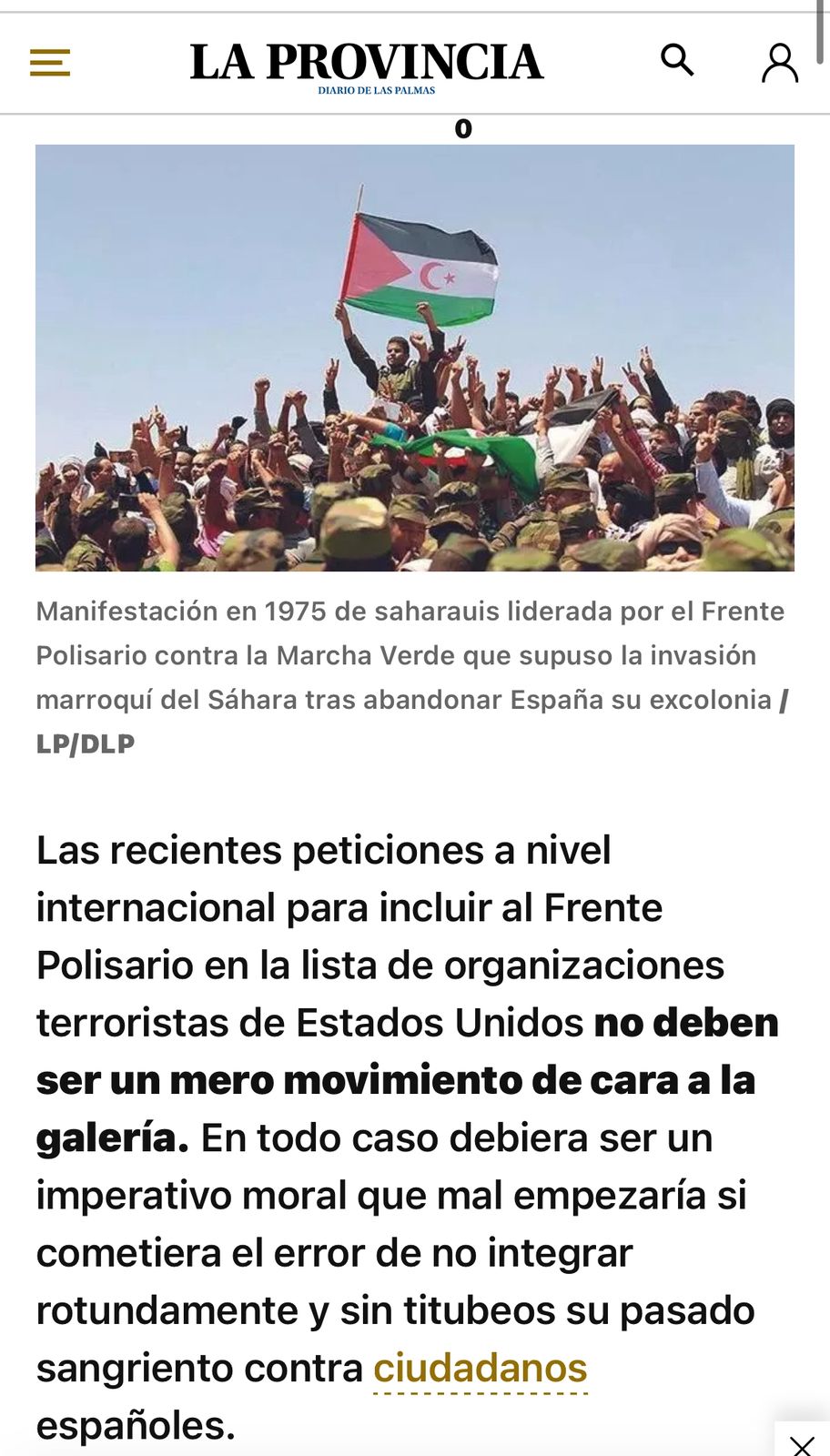Open the user account icon
The height and width of the screenshot is (1456, 830).
[780, 63]
